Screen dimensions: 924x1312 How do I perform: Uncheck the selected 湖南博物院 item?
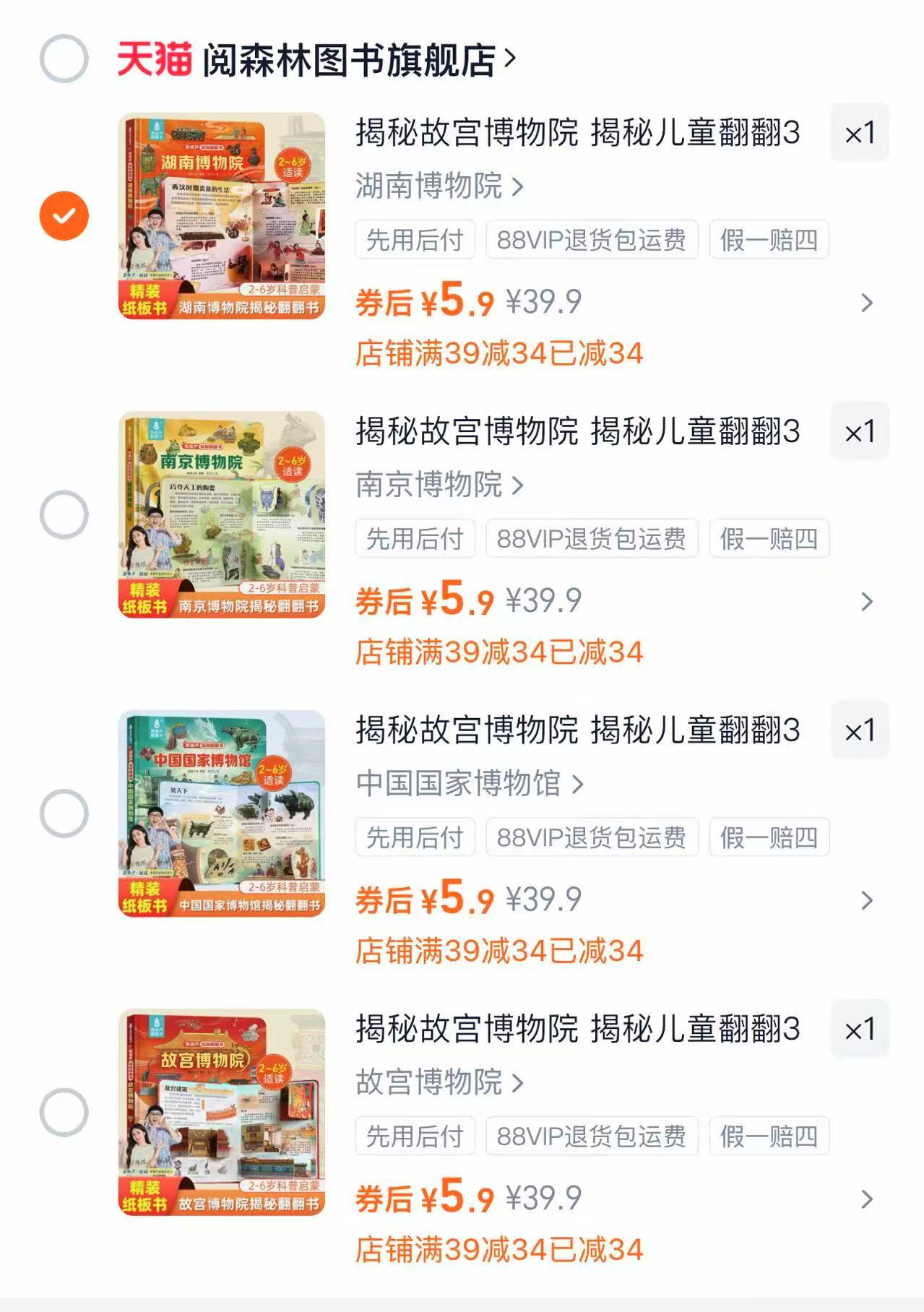(x=63, y=215)
